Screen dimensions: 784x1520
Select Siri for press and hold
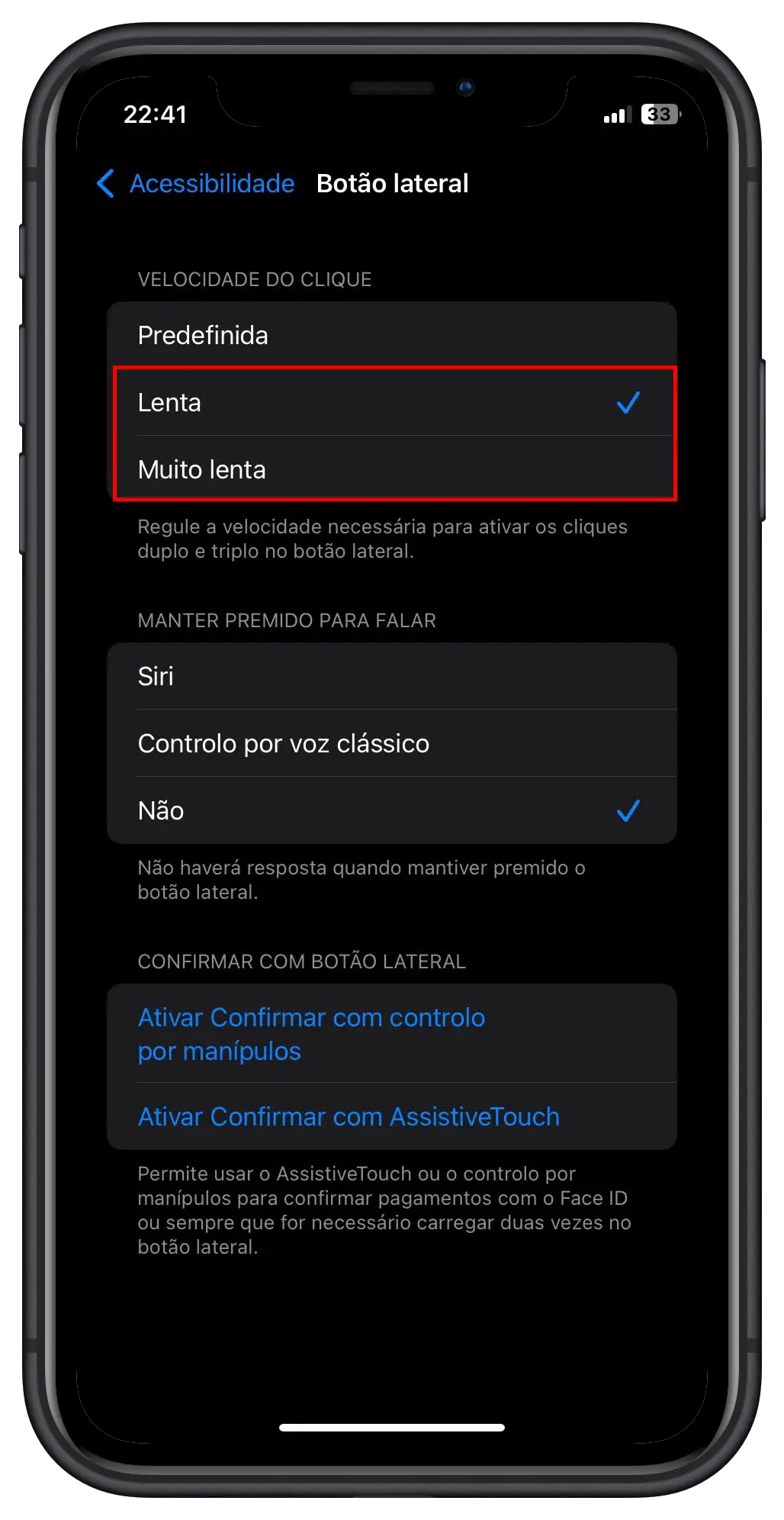point(391,676)
